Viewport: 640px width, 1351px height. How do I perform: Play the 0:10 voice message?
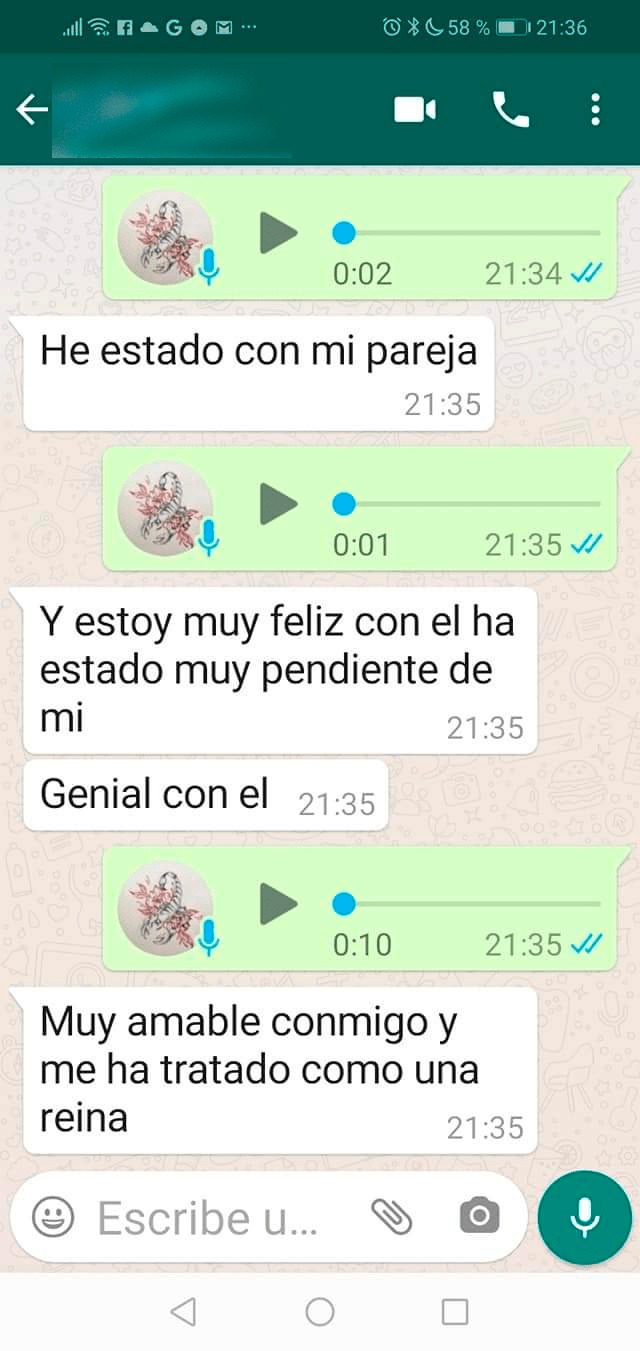(279, 904)
